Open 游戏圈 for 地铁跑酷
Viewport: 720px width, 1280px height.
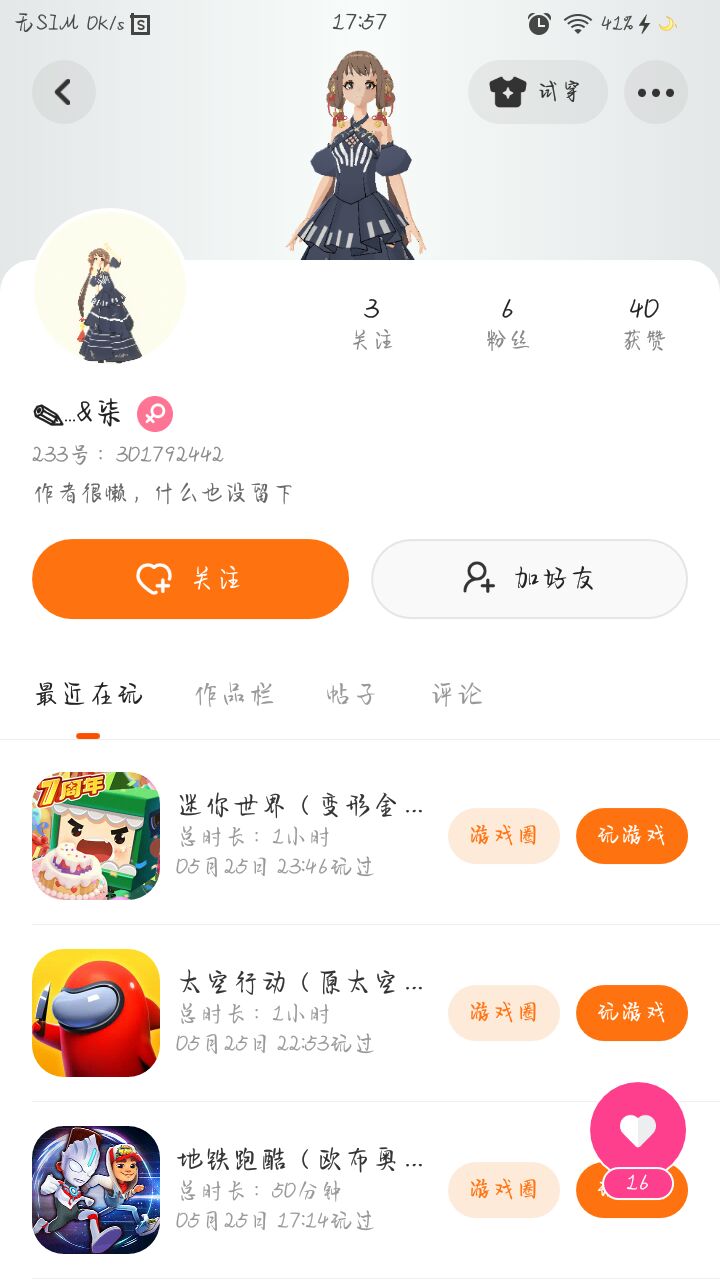point(503,1189)
